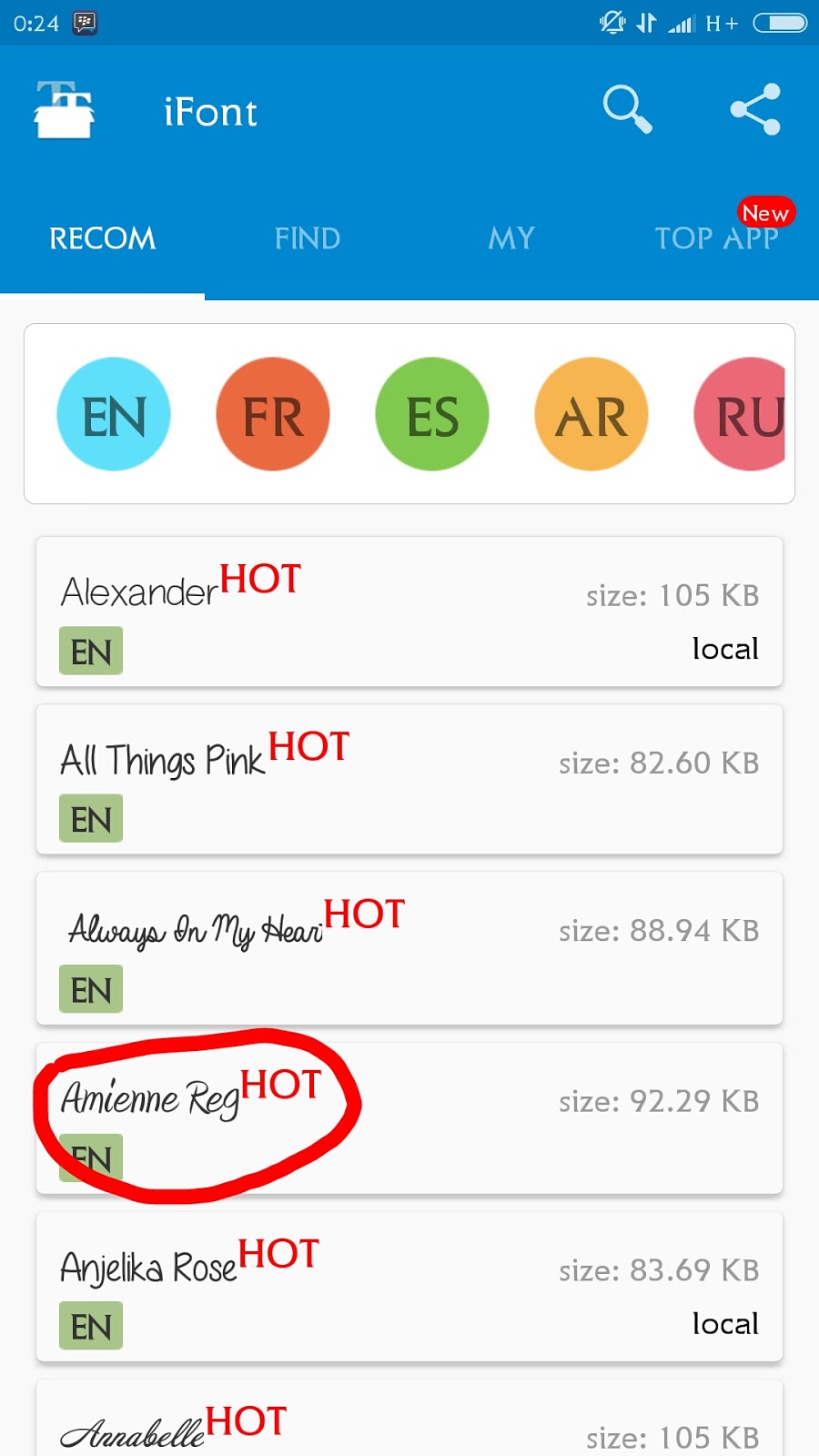Pick the AR language circle
Image resolution: width=819 pixels, height=1456 pixels.
(x=591, y=414)
